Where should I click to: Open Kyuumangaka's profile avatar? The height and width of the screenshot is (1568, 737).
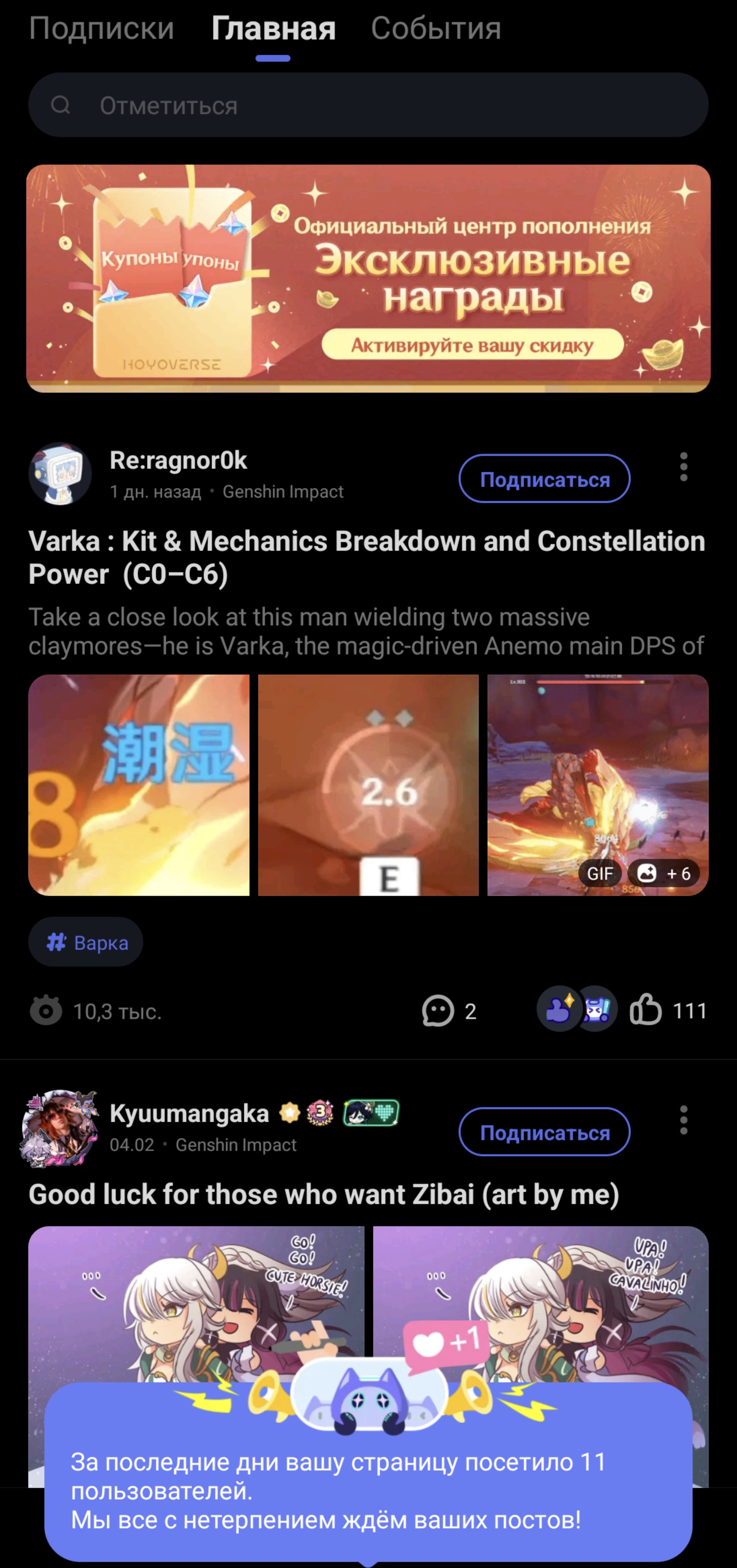click(x=60, y=1128)
